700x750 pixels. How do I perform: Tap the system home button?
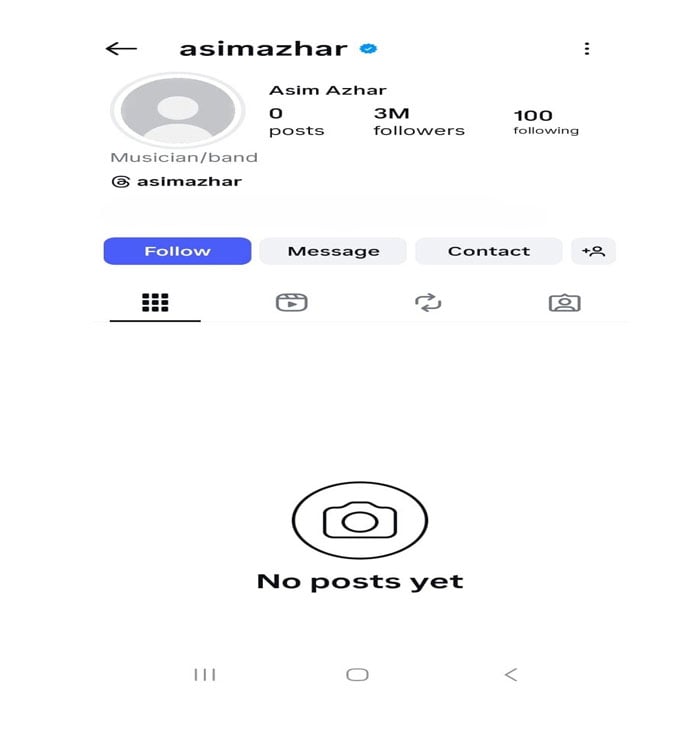pyautogui.click(x=357, y=675)
